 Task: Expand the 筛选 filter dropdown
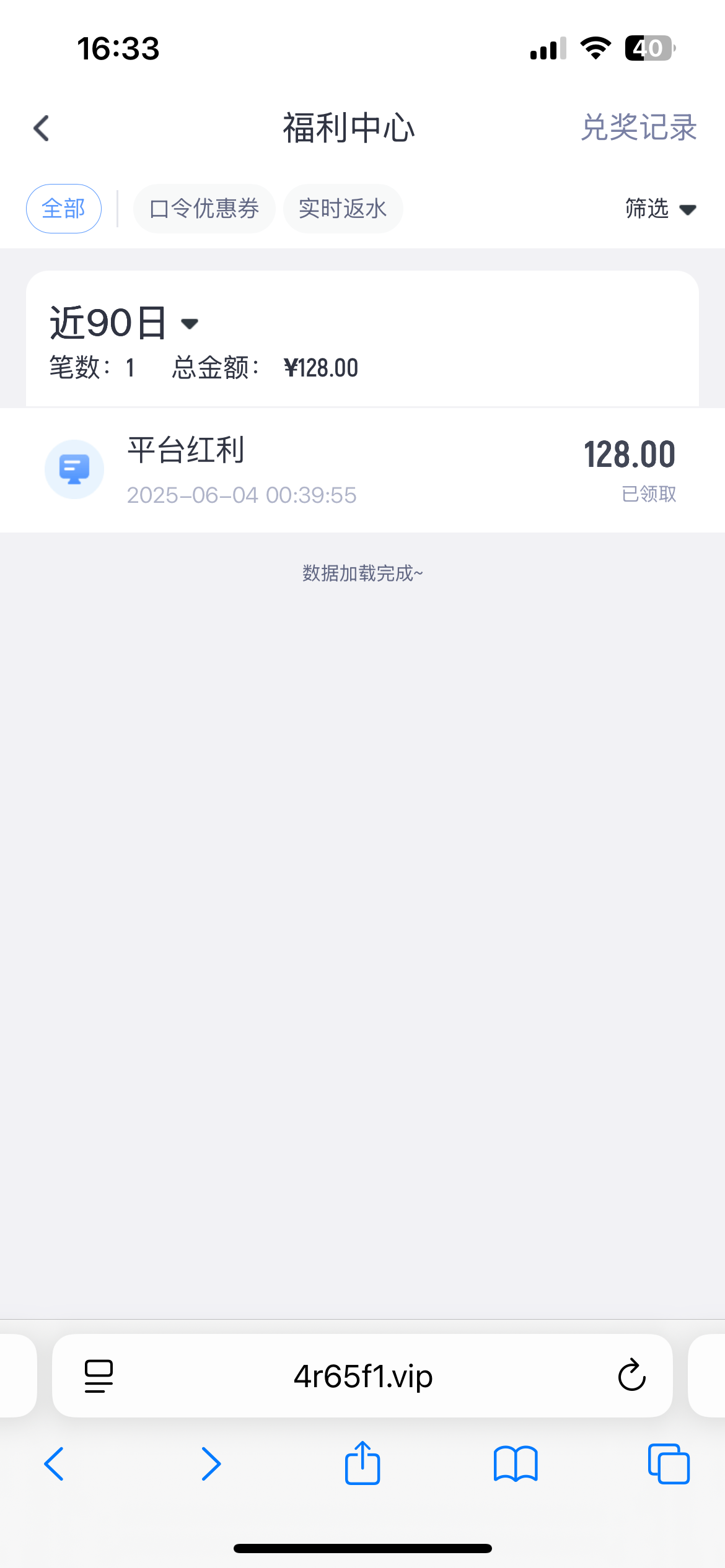(661, 209)
